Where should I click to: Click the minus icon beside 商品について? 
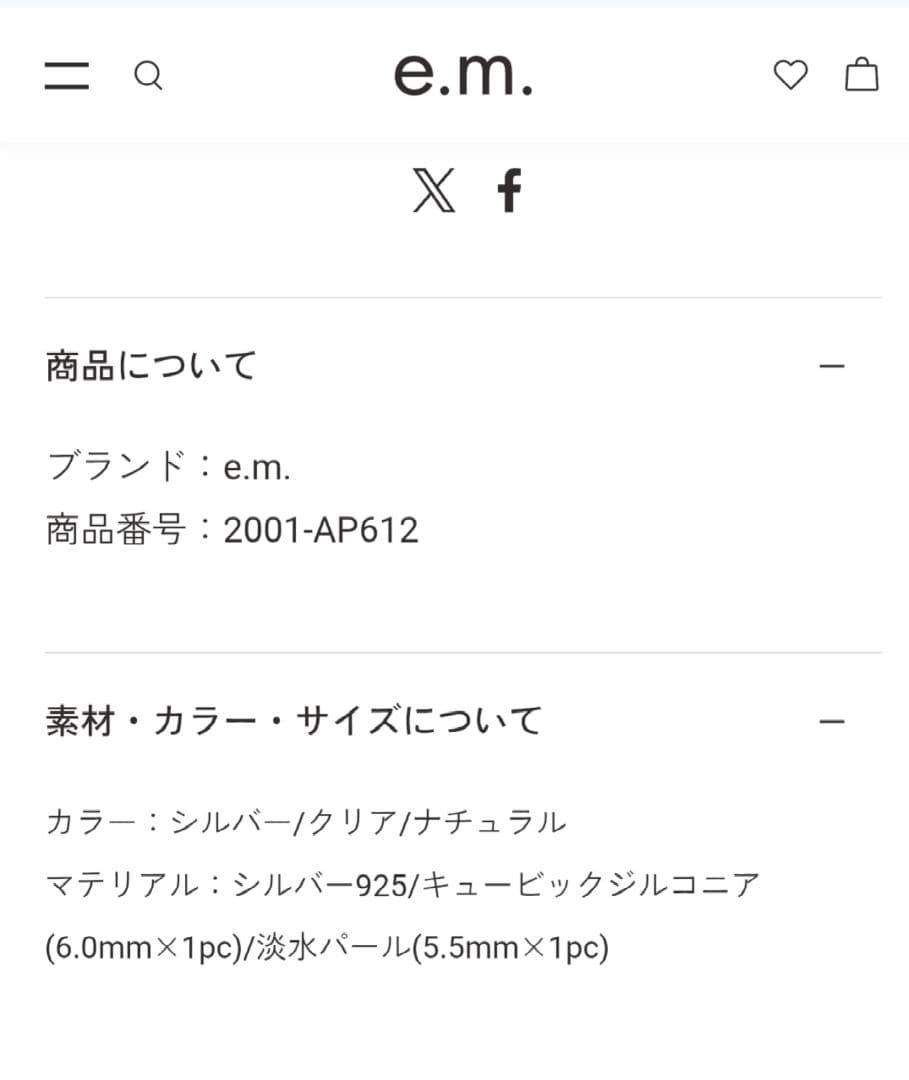tap(831, 367)
